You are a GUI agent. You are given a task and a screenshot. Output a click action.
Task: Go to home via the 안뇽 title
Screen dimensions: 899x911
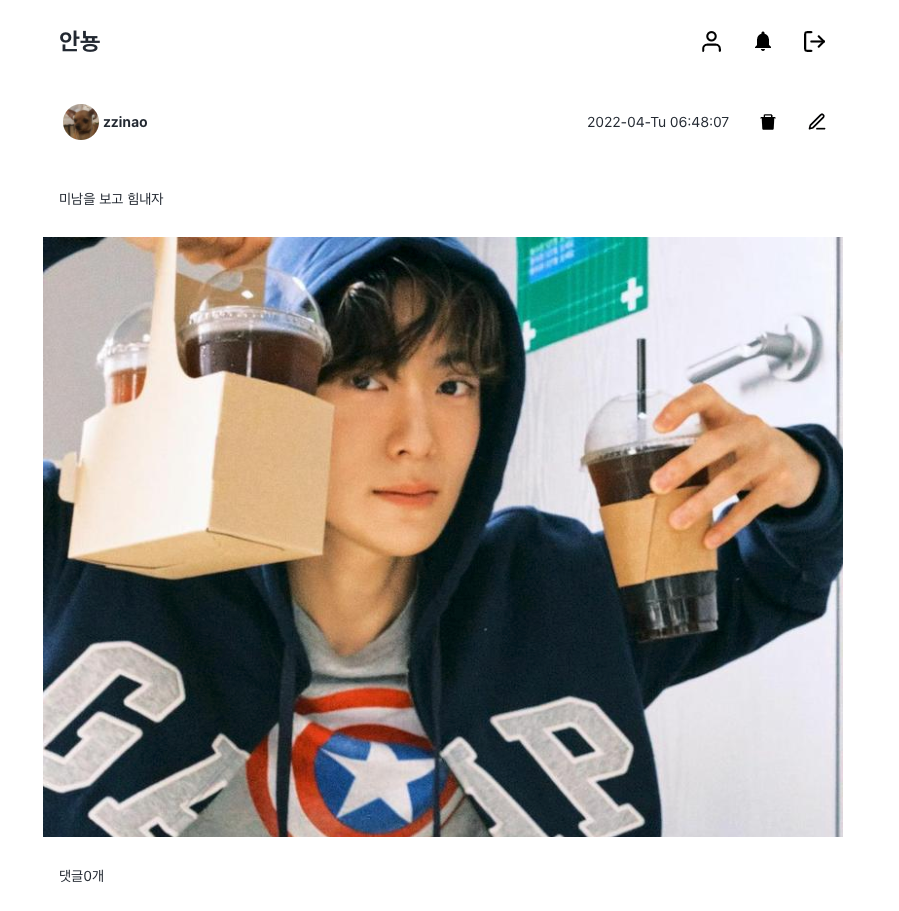(x=80, y=42)
